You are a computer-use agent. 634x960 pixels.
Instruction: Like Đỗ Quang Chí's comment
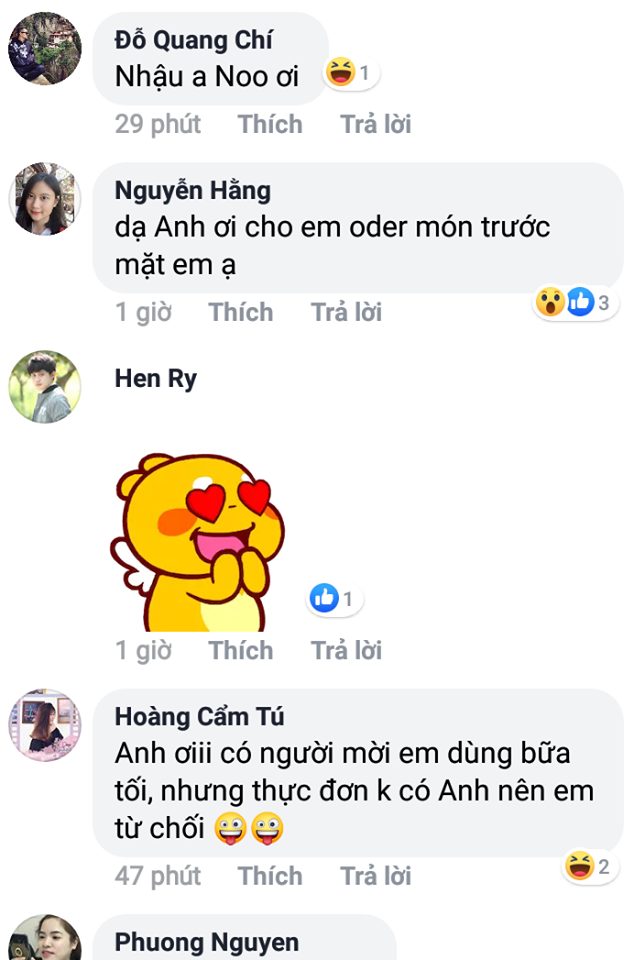[269, 124]
